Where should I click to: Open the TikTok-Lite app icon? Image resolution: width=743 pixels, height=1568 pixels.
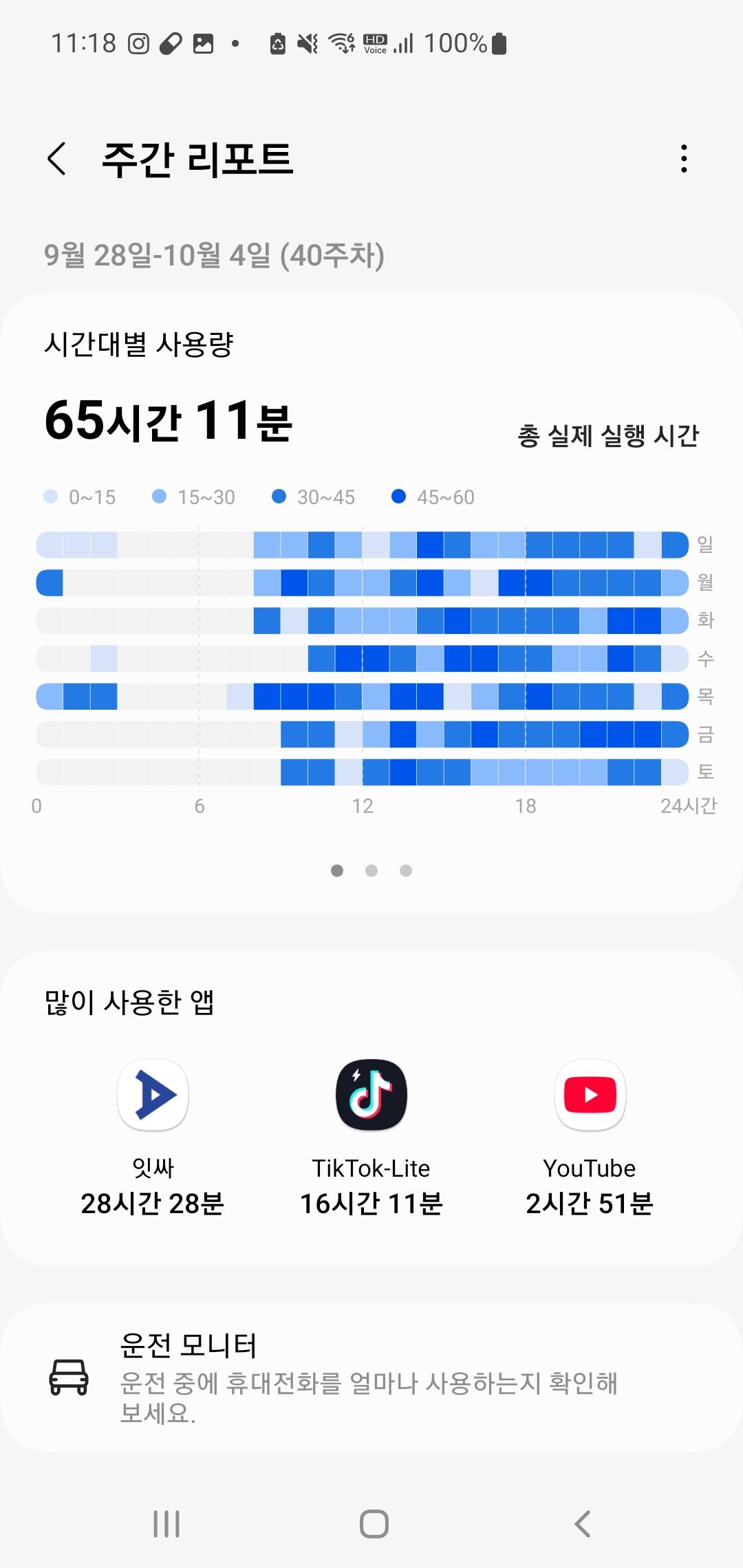[371, 1095]
